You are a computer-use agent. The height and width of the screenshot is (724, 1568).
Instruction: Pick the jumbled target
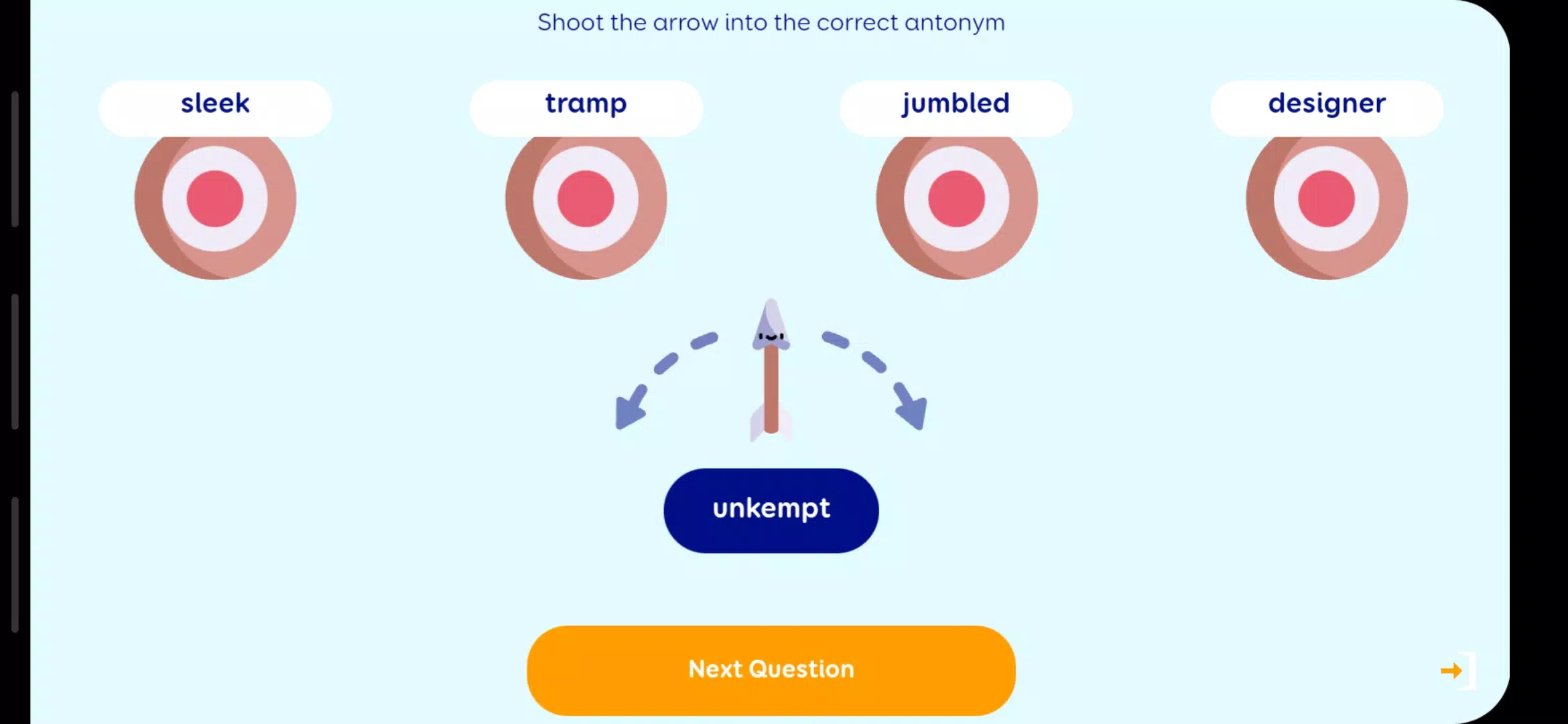(956, 198)
